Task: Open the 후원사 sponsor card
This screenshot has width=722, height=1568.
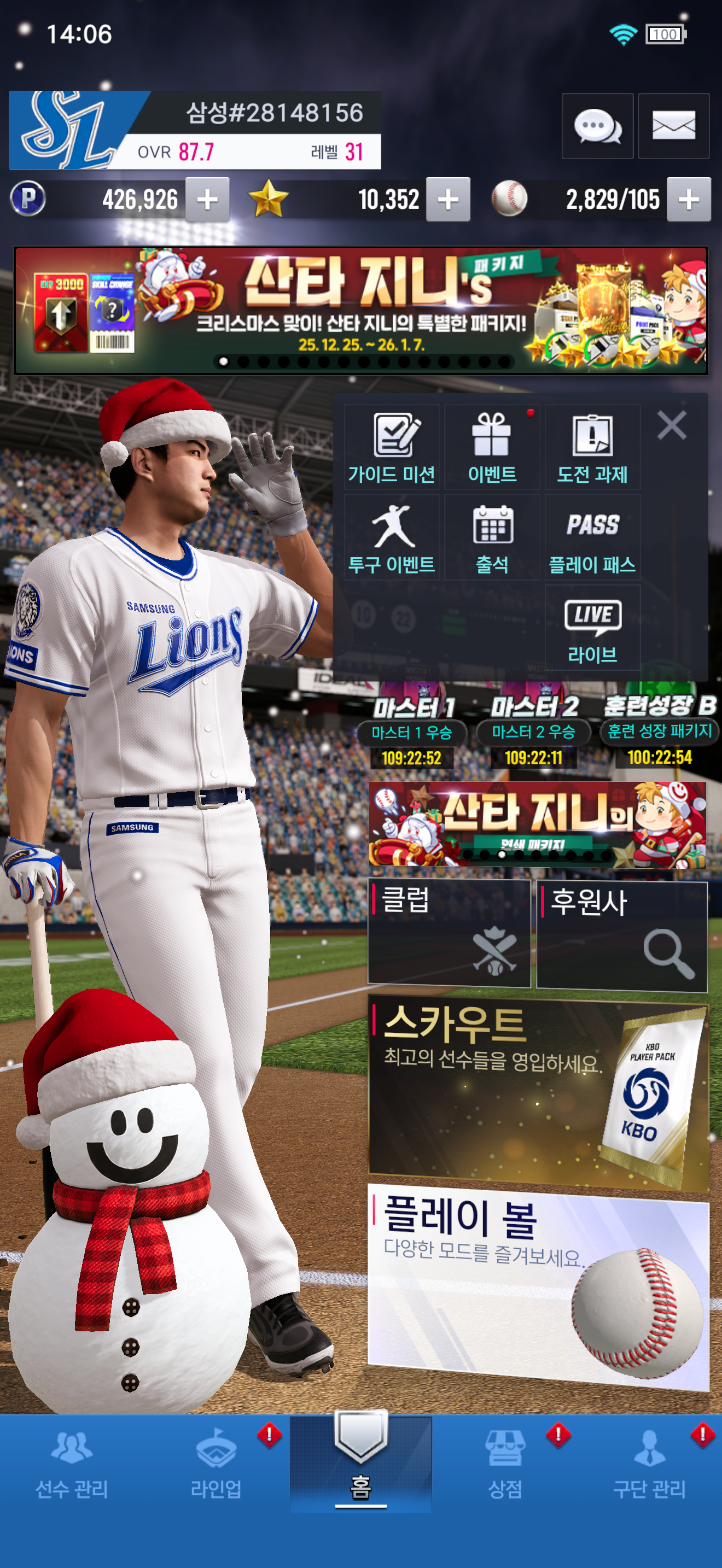Action: click(x=621, y=935)
